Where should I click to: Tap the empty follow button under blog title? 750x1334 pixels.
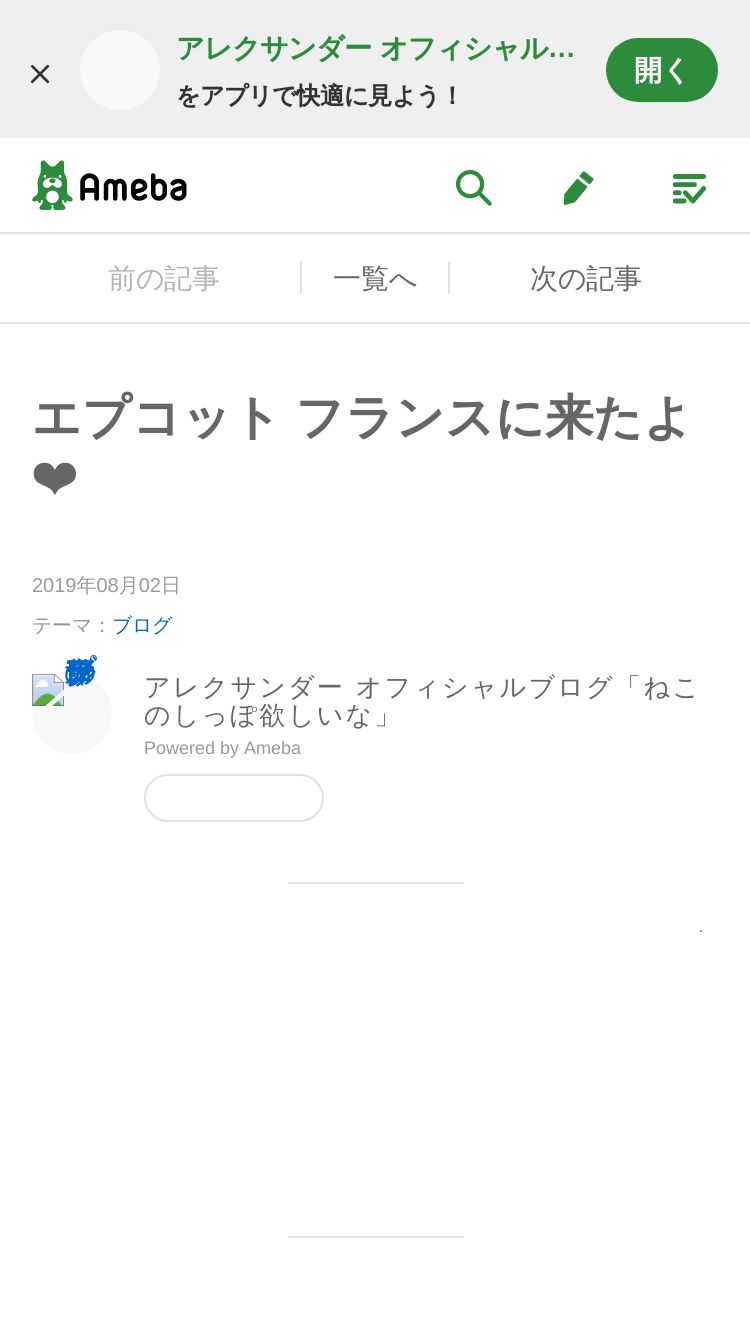coord(234,798)
